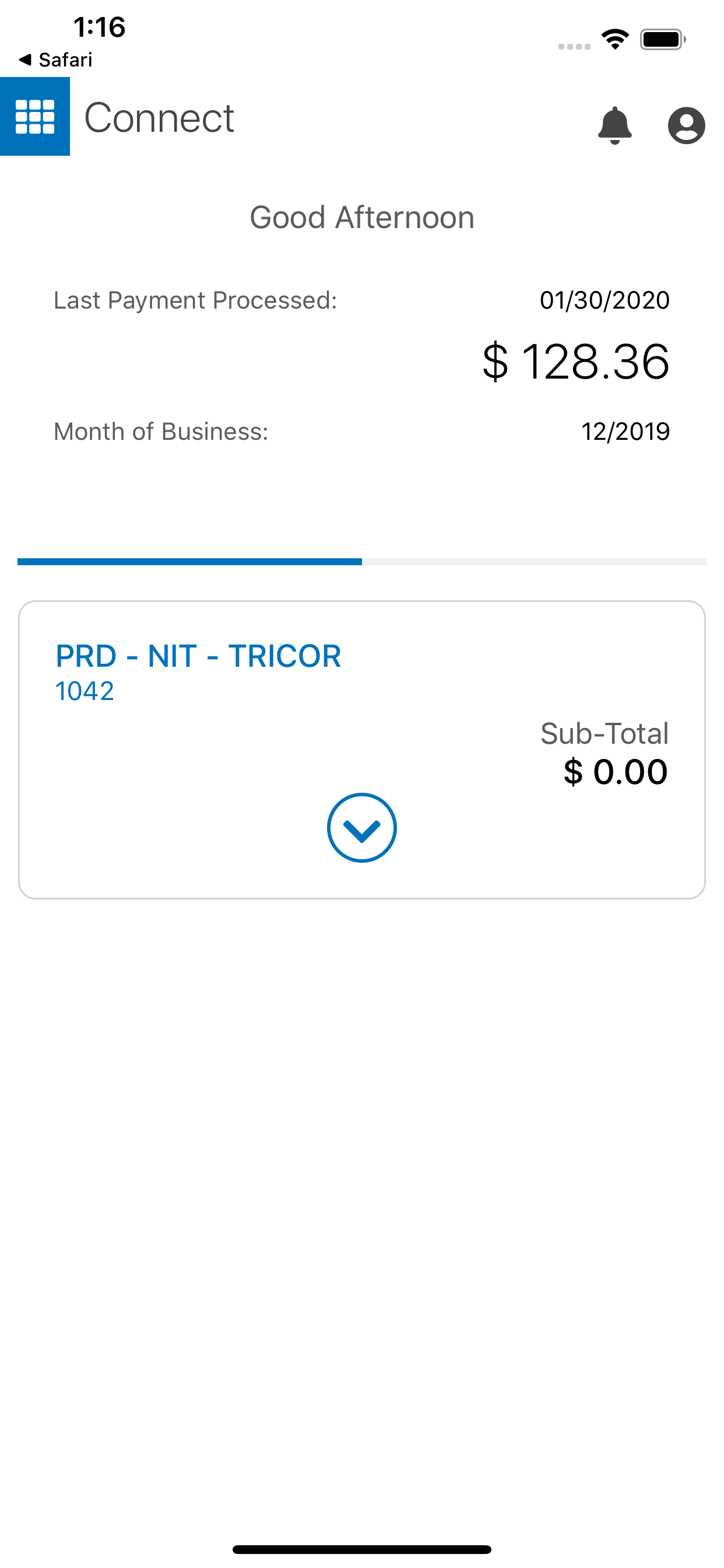
Task: Open the app grid menu
Action: click(x=34, y=116)
